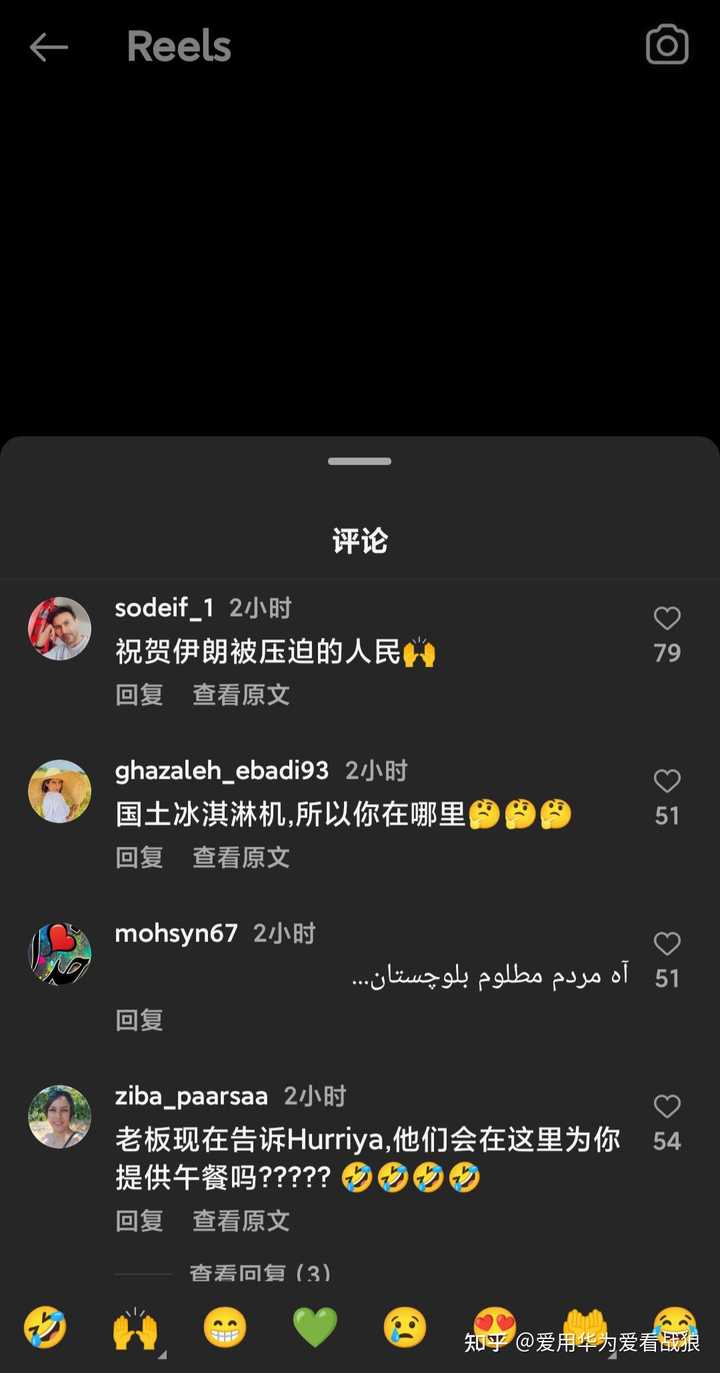This screenshot has height=1373, width=720.
Task: Reply to mohsyn67's comment
Action: coord(139,1020)
